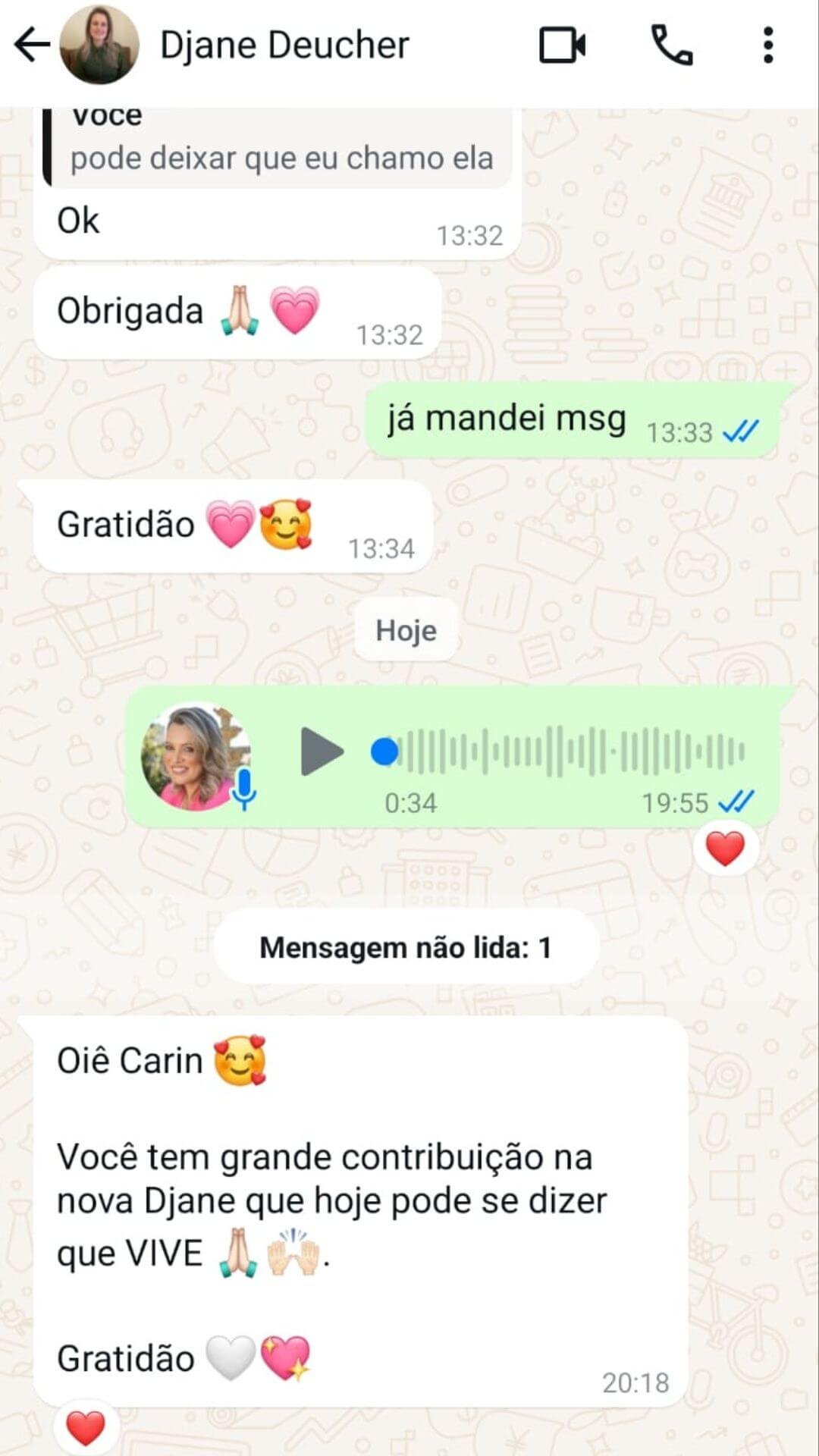Tap the contact name Djane Deucher

(x=283, y=44)
